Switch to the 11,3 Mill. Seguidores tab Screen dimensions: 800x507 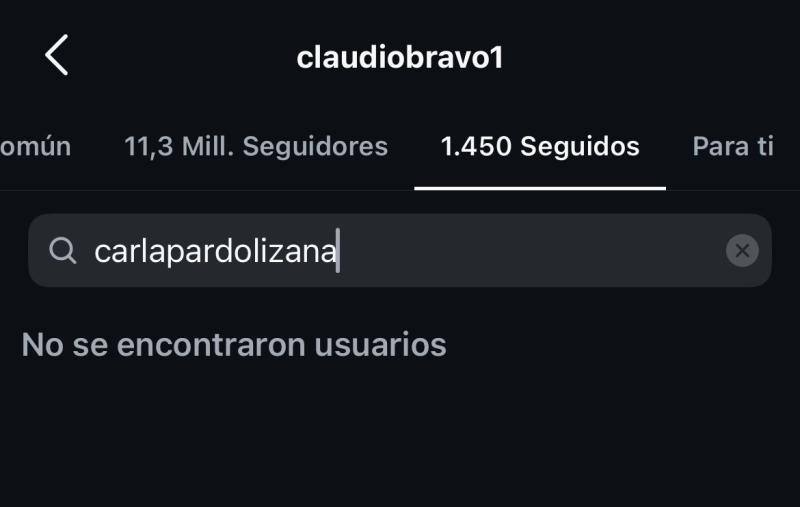coord(256,146)
